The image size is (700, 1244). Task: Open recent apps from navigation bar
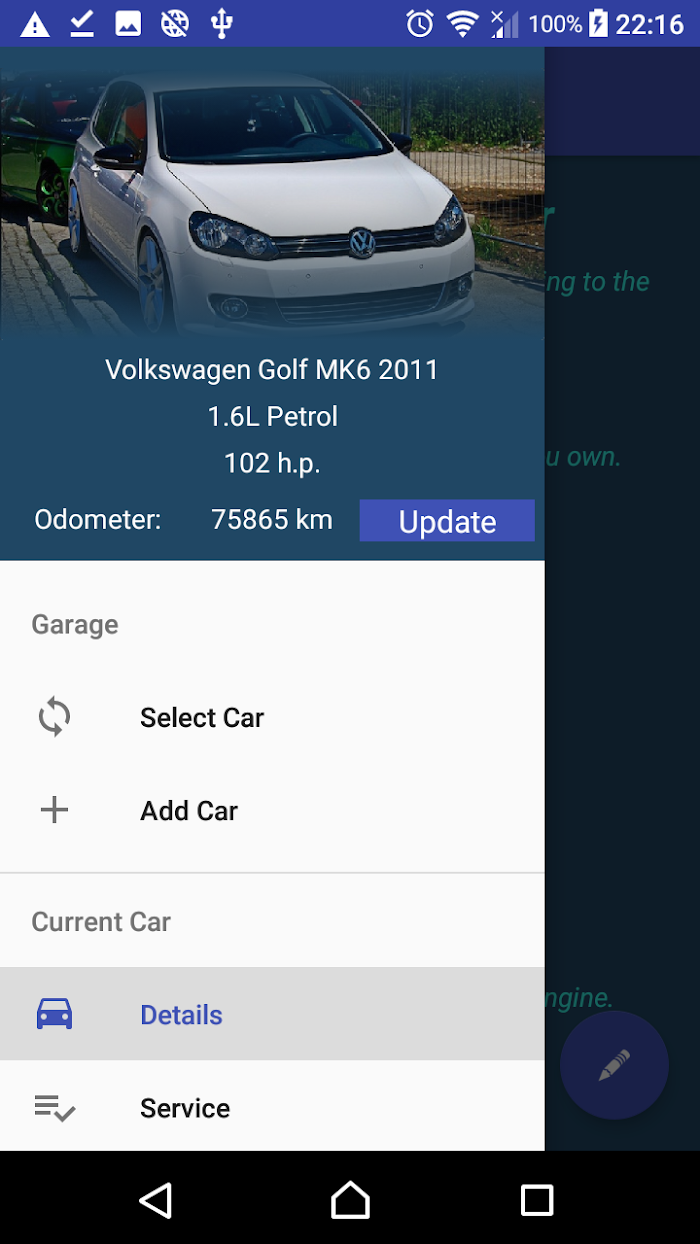click(537, 1200)
